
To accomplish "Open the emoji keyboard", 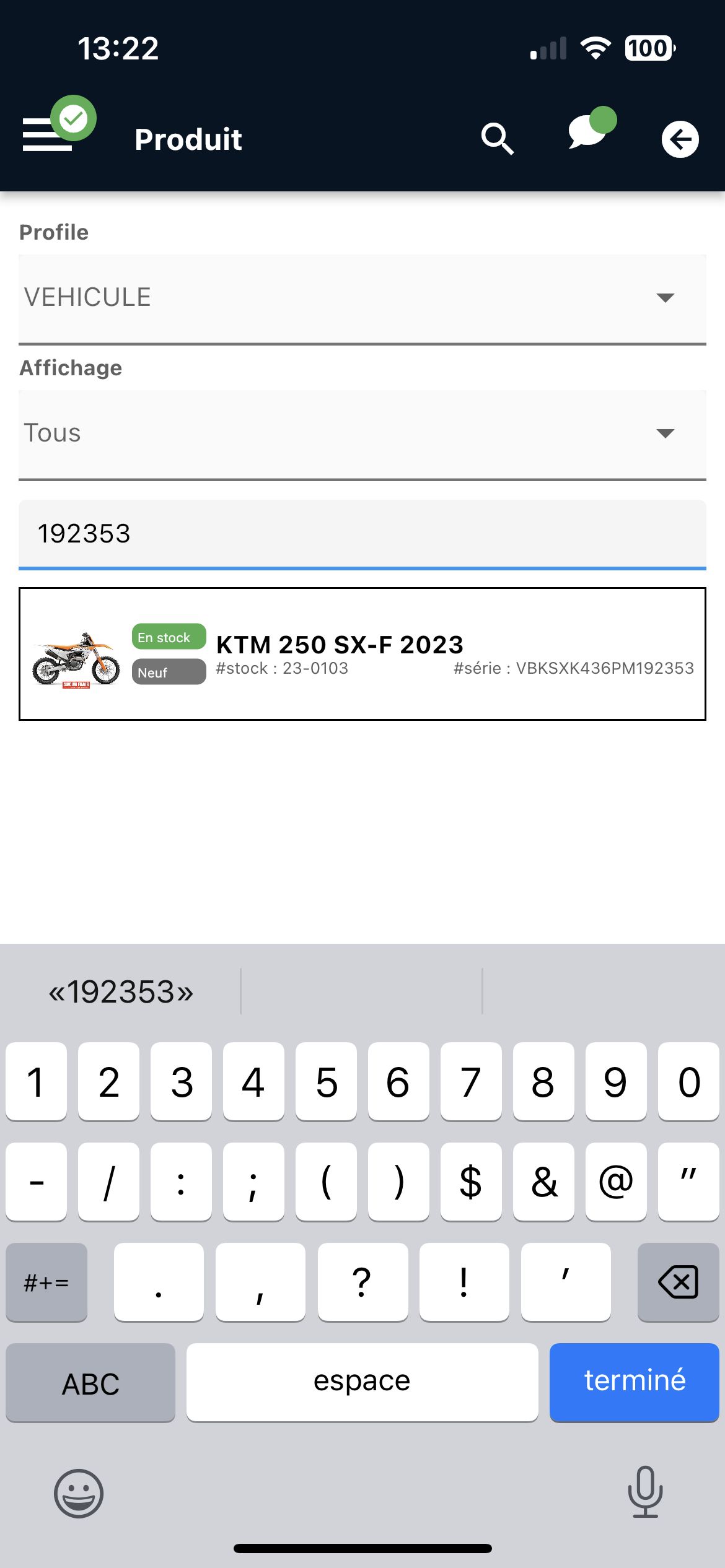I will coord(79,1493).
